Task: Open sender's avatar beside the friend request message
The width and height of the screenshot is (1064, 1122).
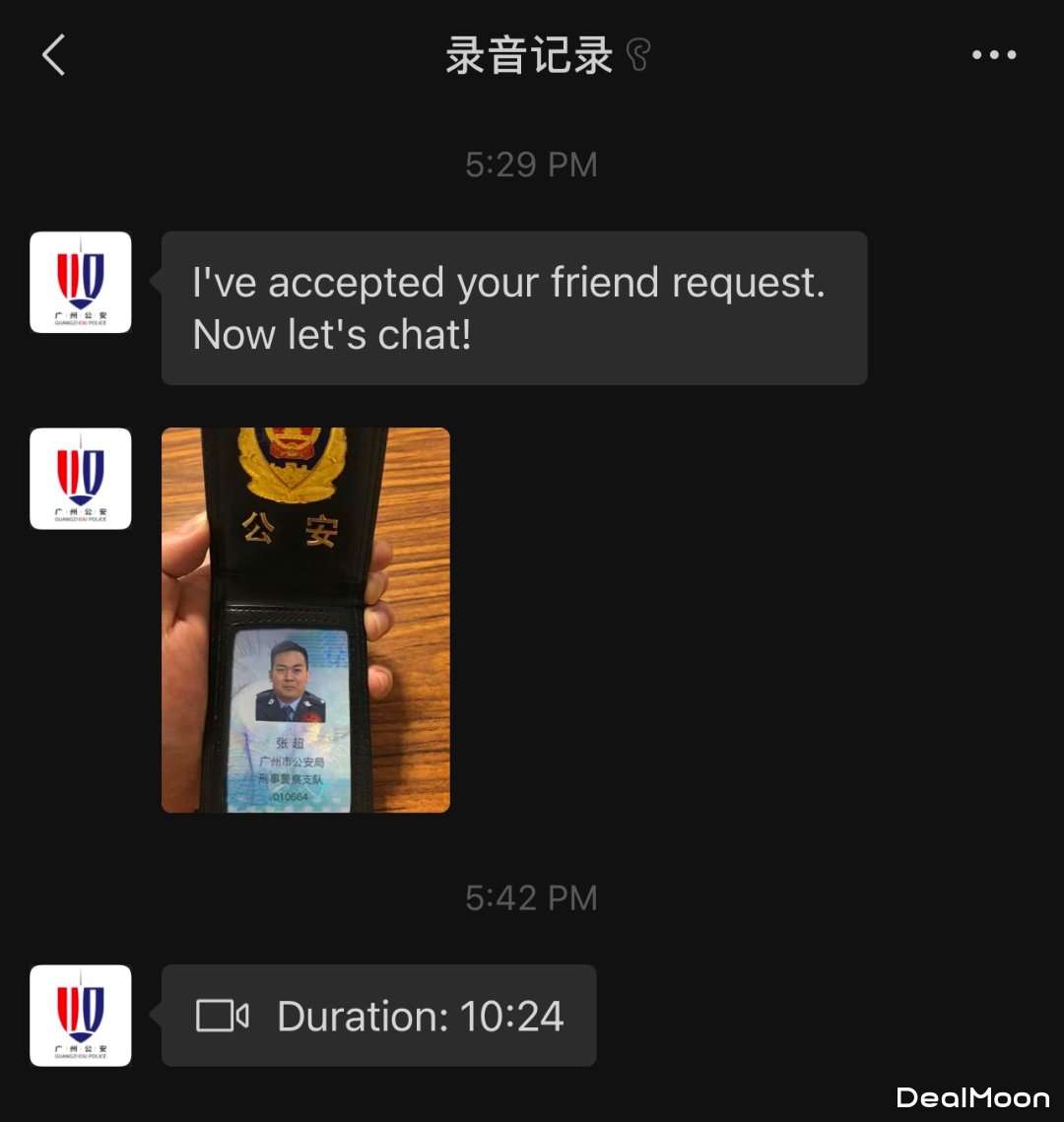Action: click(x=81, y=283)
